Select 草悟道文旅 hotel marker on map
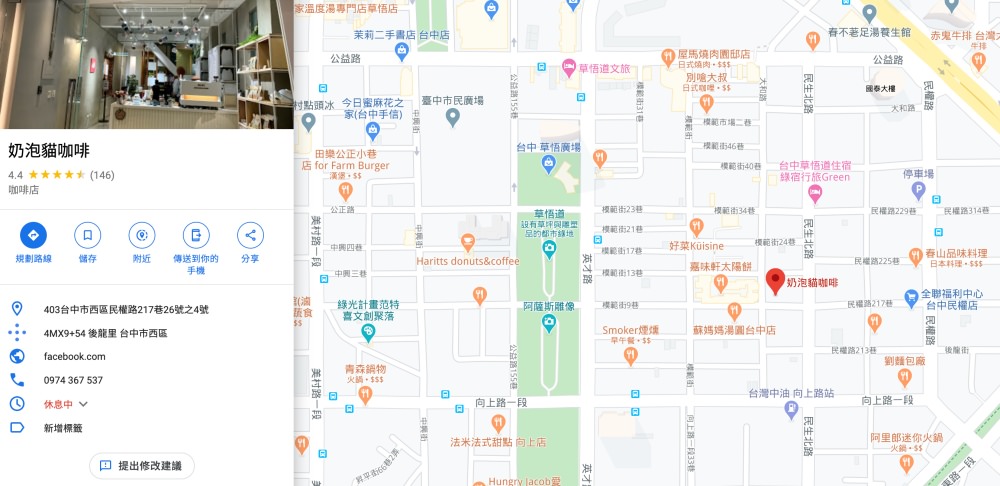1000x486 pixels. pos(569,68)
